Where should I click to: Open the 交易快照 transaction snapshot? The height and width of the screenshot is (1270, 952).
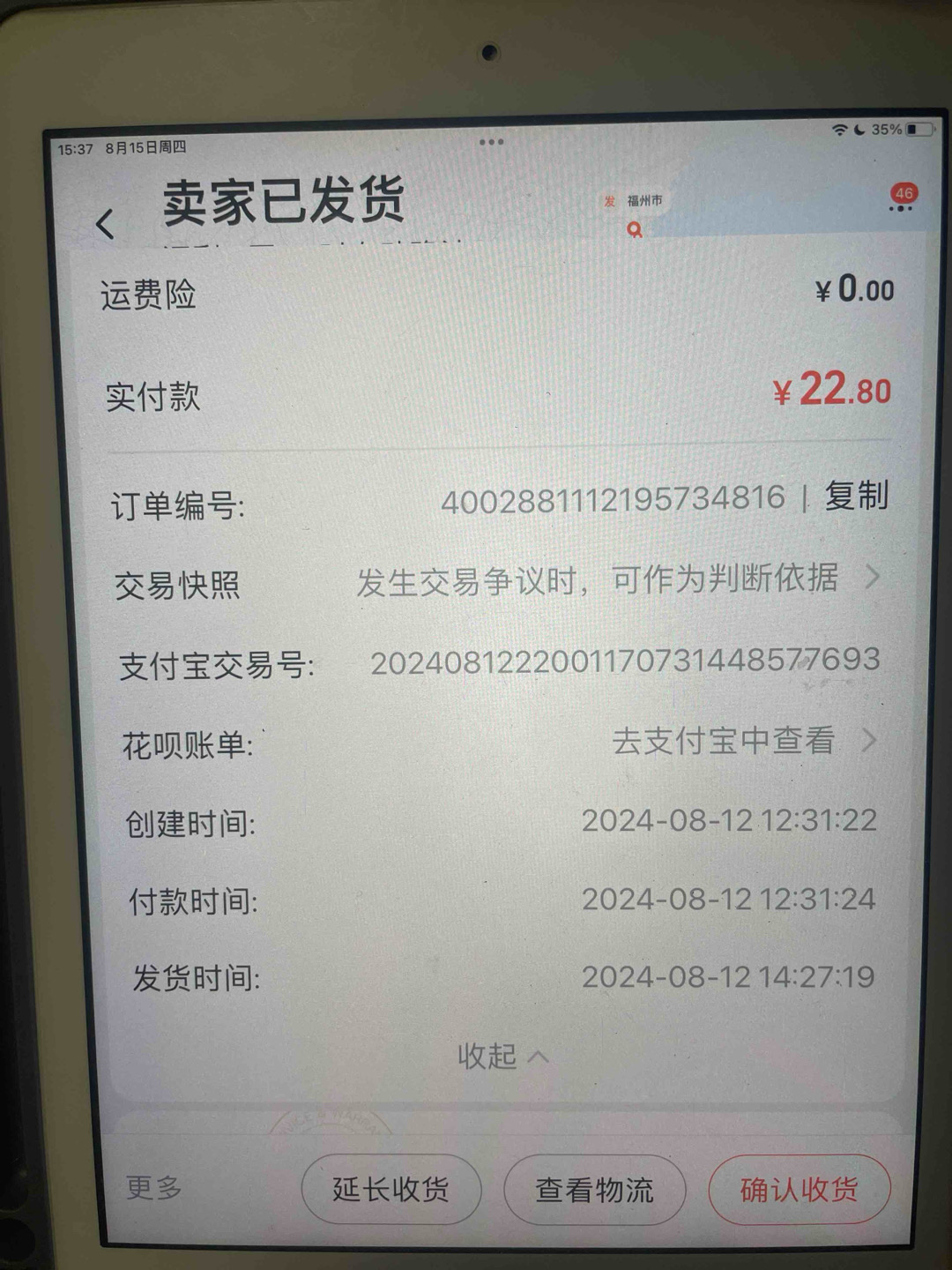(608, 580)
